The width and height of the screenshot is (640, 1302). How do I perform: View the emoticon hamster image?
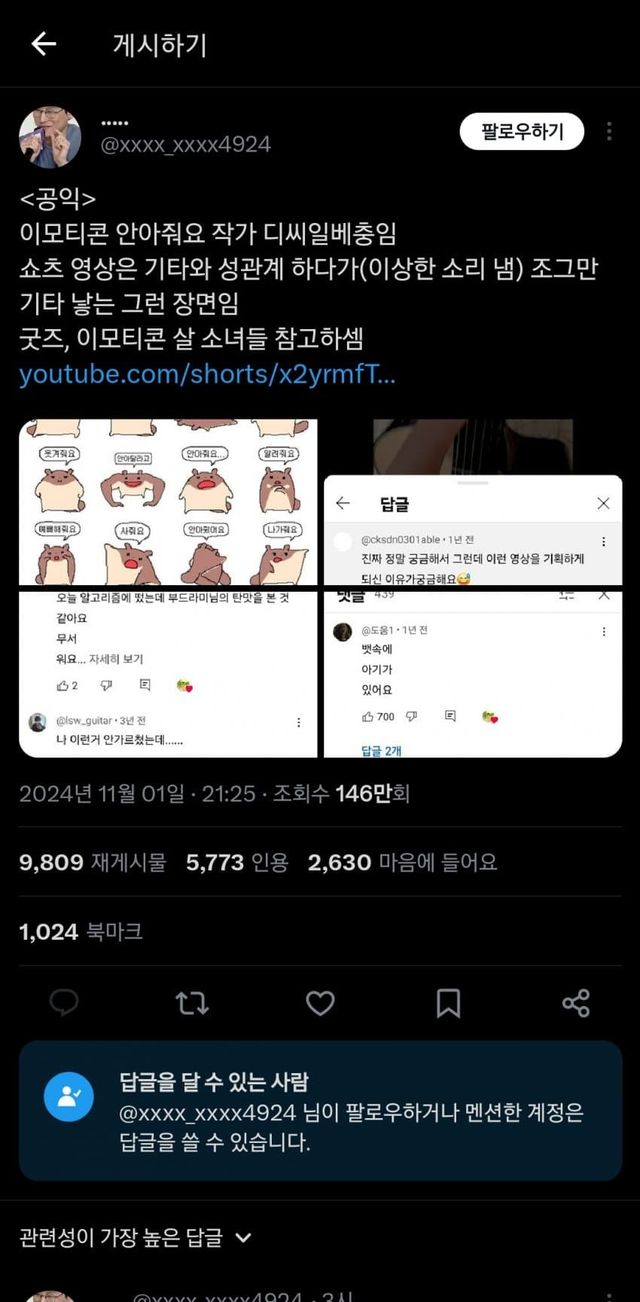168,502
